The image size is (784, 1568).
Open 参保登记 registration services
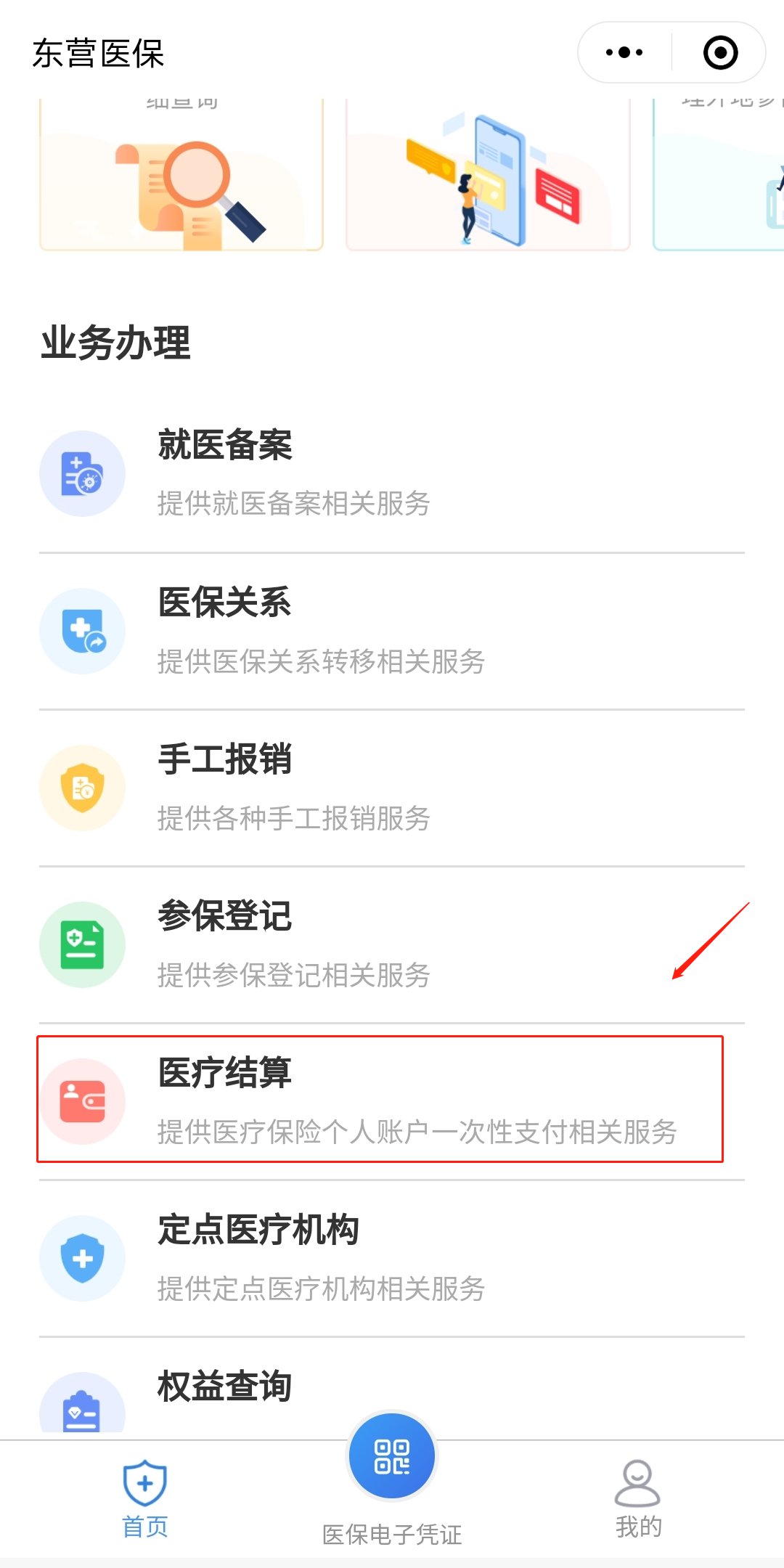coord(392,944)
